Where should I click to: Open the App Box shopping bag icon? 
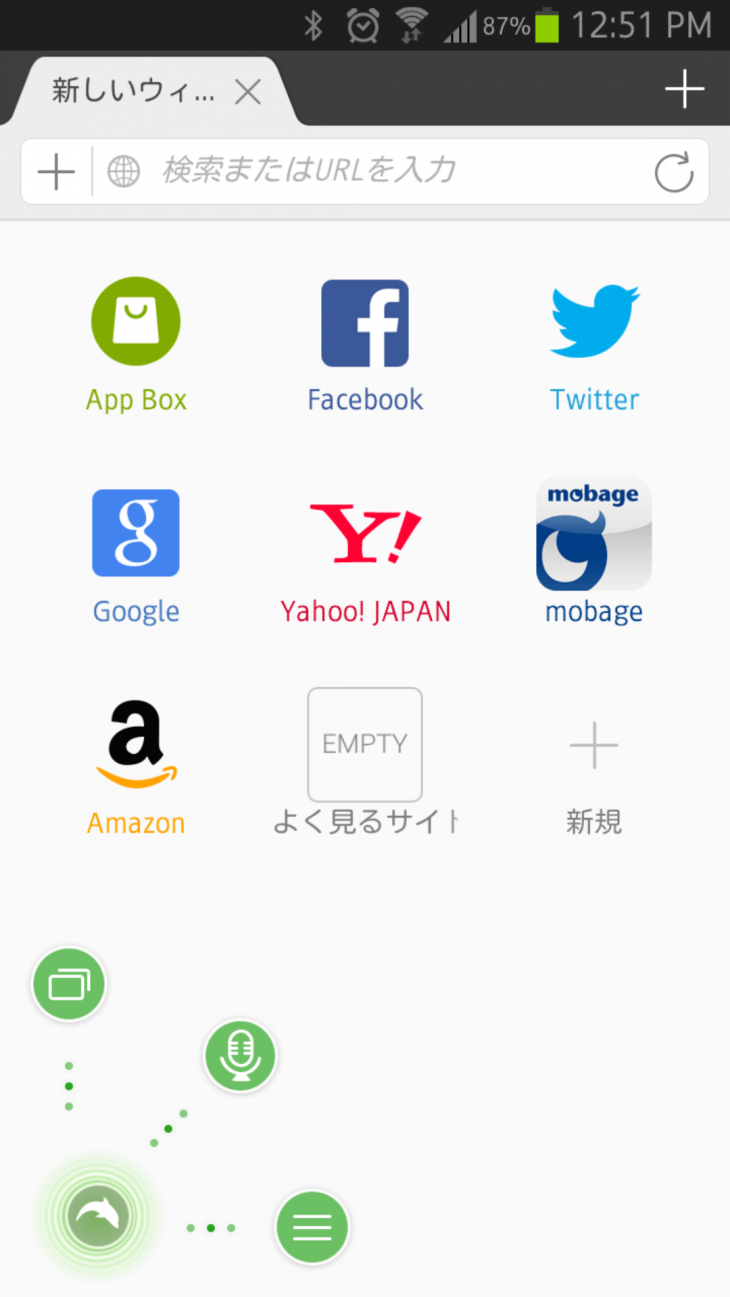[x=135, y=321]
